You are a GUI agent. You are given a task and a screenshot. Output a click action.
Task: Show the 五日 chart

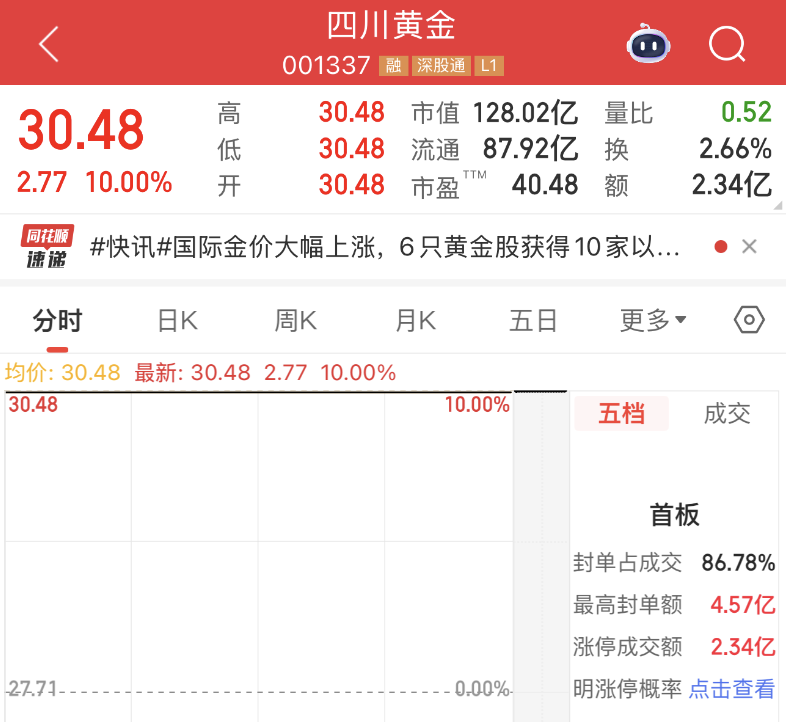point(533,321)
